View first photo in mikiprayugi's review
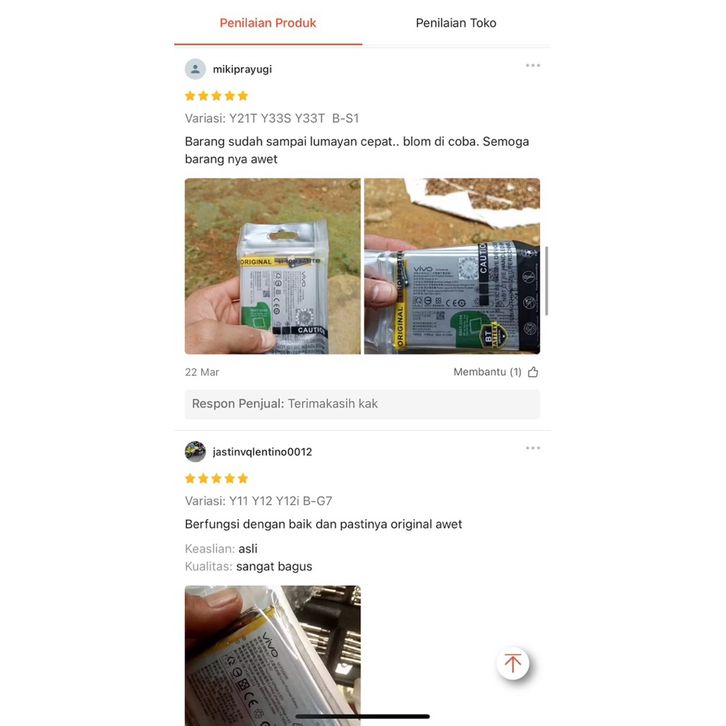Image resolution: width=726 pixels, height=726 pixels. coord(272,266)
